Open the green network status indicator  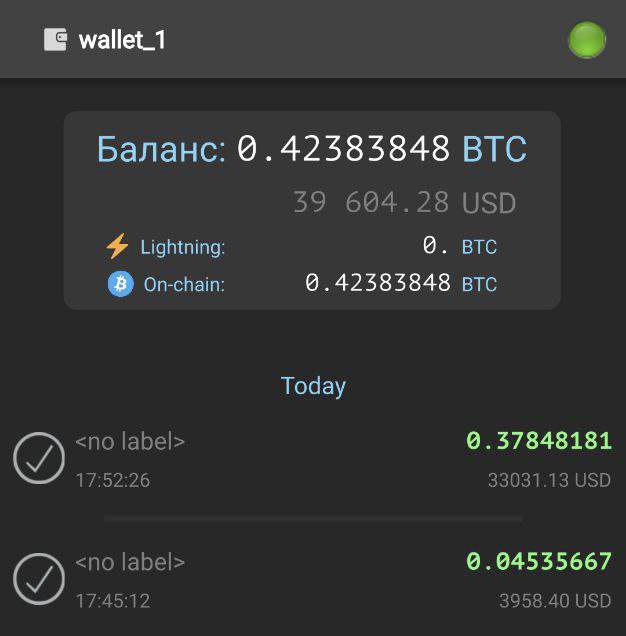click(587, 40)
